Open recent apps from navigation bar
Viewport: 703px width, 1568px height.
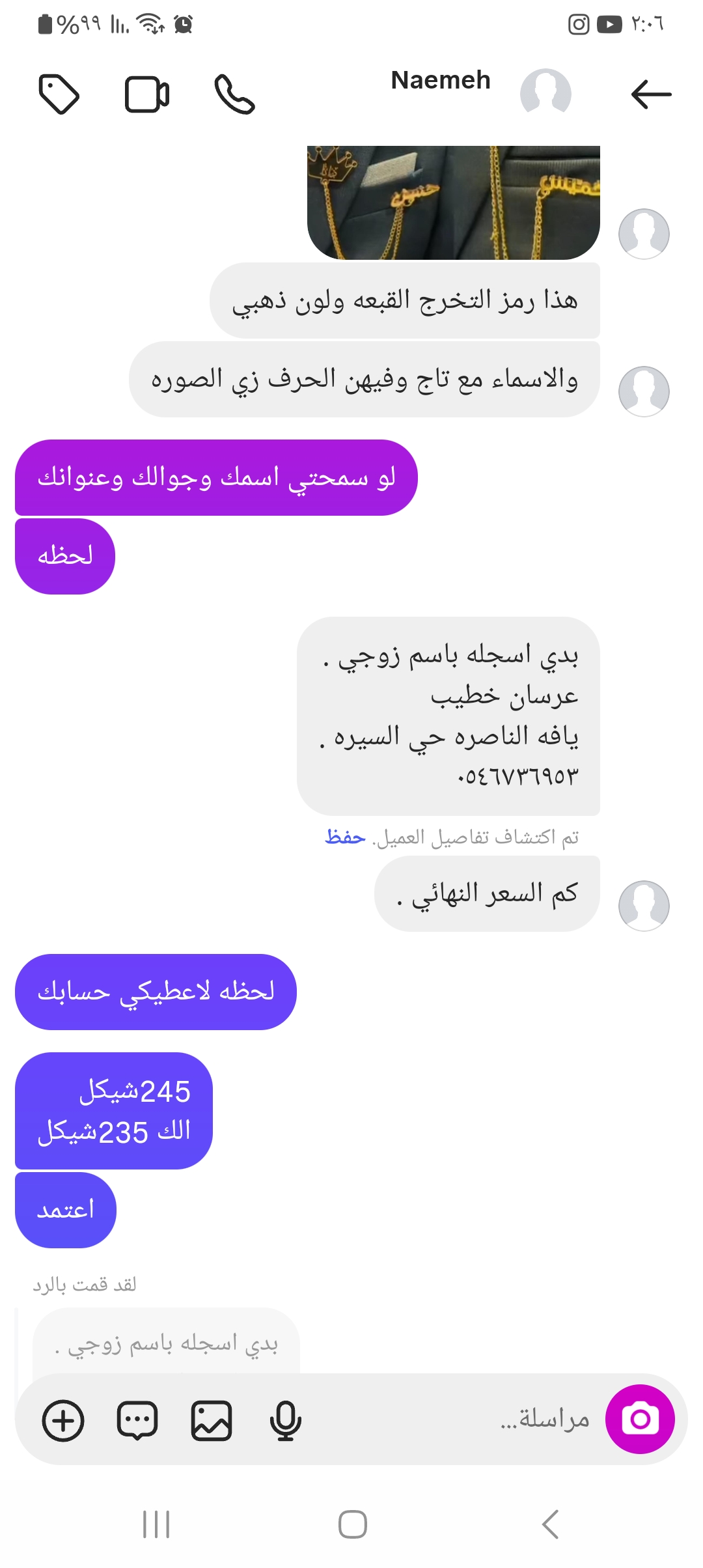[x=156, y=1524]
